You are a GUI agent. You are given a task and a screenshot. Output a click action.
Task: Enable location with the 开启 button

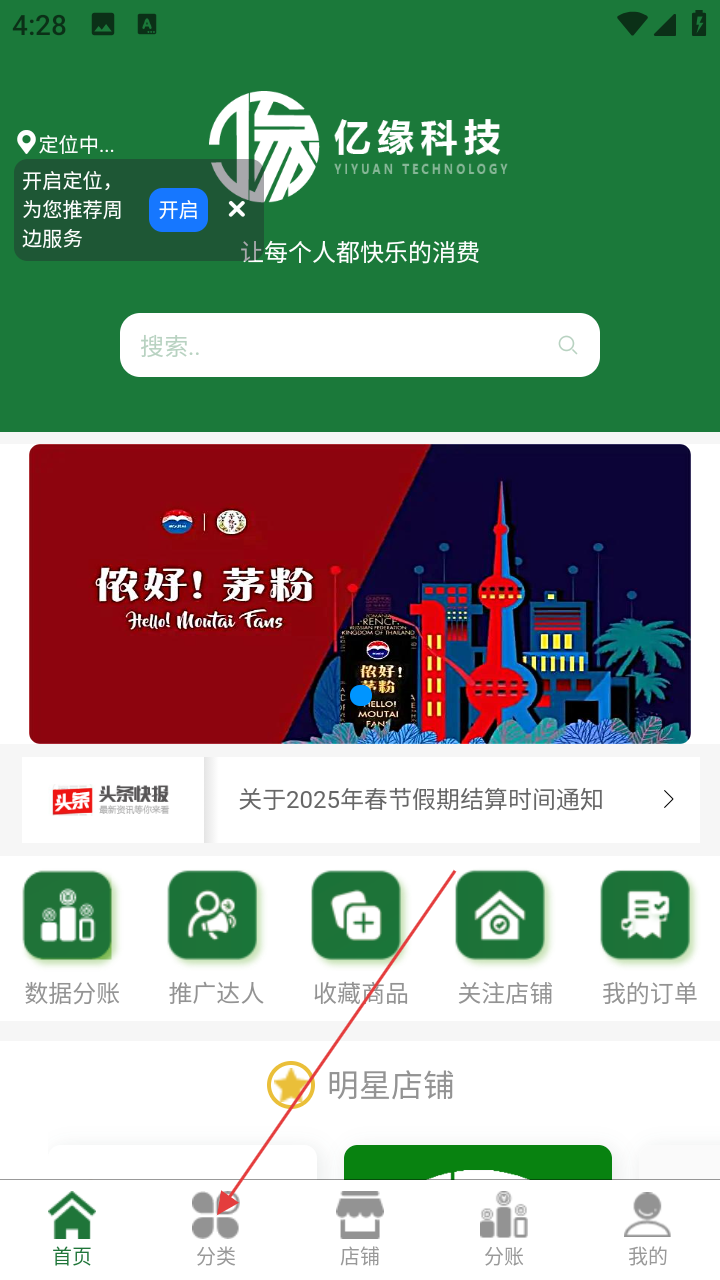tap(178, 210)
